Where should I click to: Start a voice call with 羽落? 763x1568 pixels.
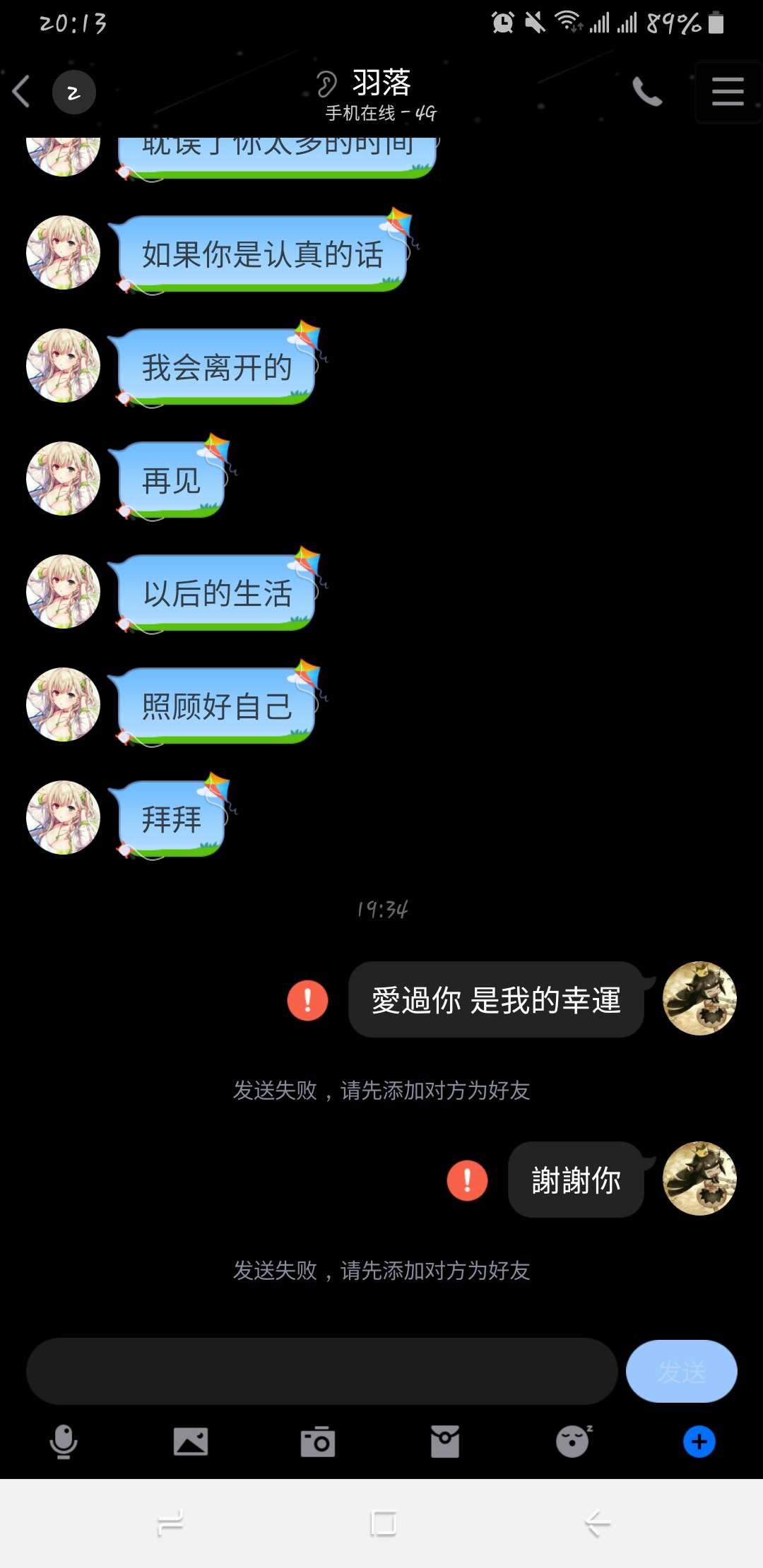[646, 92]
